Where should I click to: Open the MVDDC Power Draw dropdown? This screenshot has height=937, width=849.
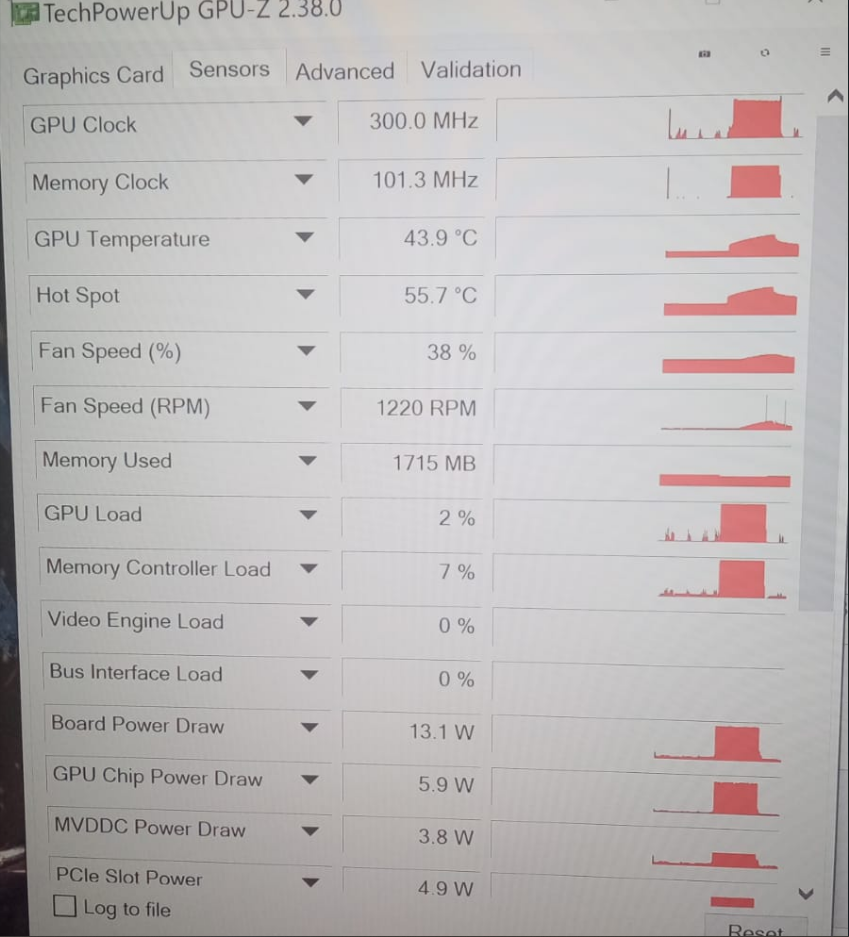tap(310, 830)
